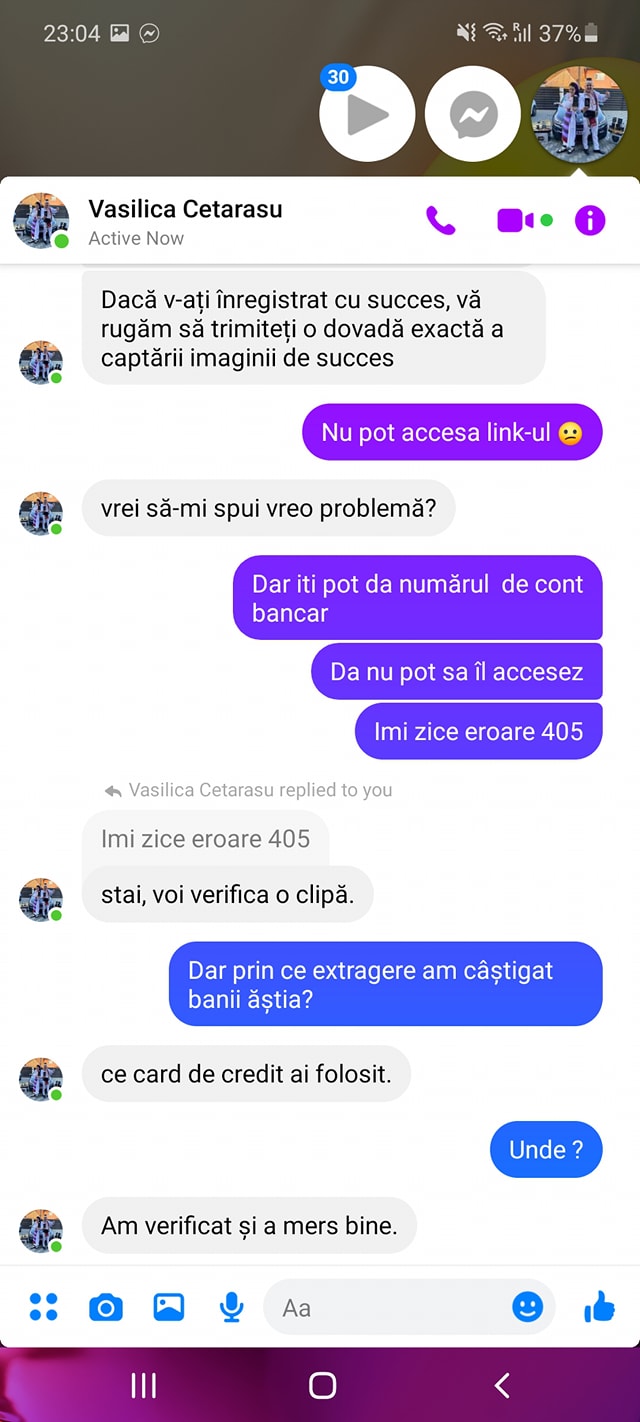The image size is (640, 1422).
Task: Open the more actions four-dots menu
Action: (43, 1306)
